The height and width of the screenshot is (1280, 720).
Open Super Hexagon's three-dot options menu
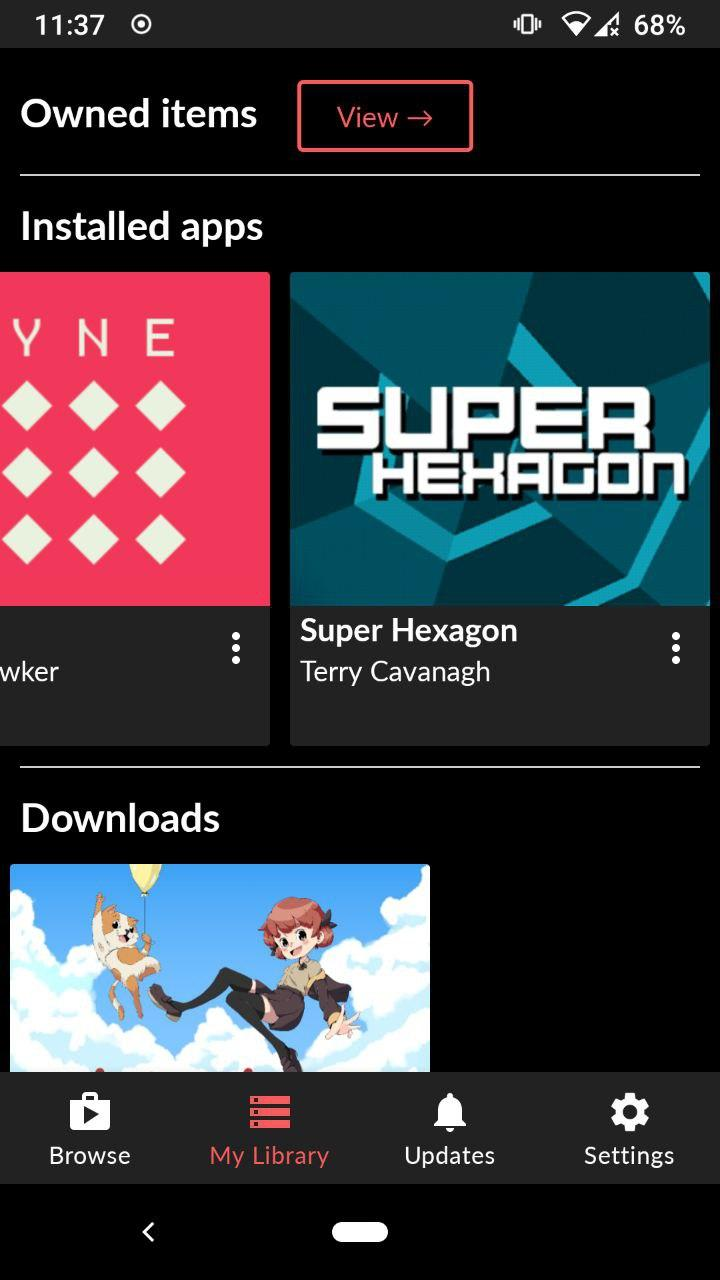(676, 648)
